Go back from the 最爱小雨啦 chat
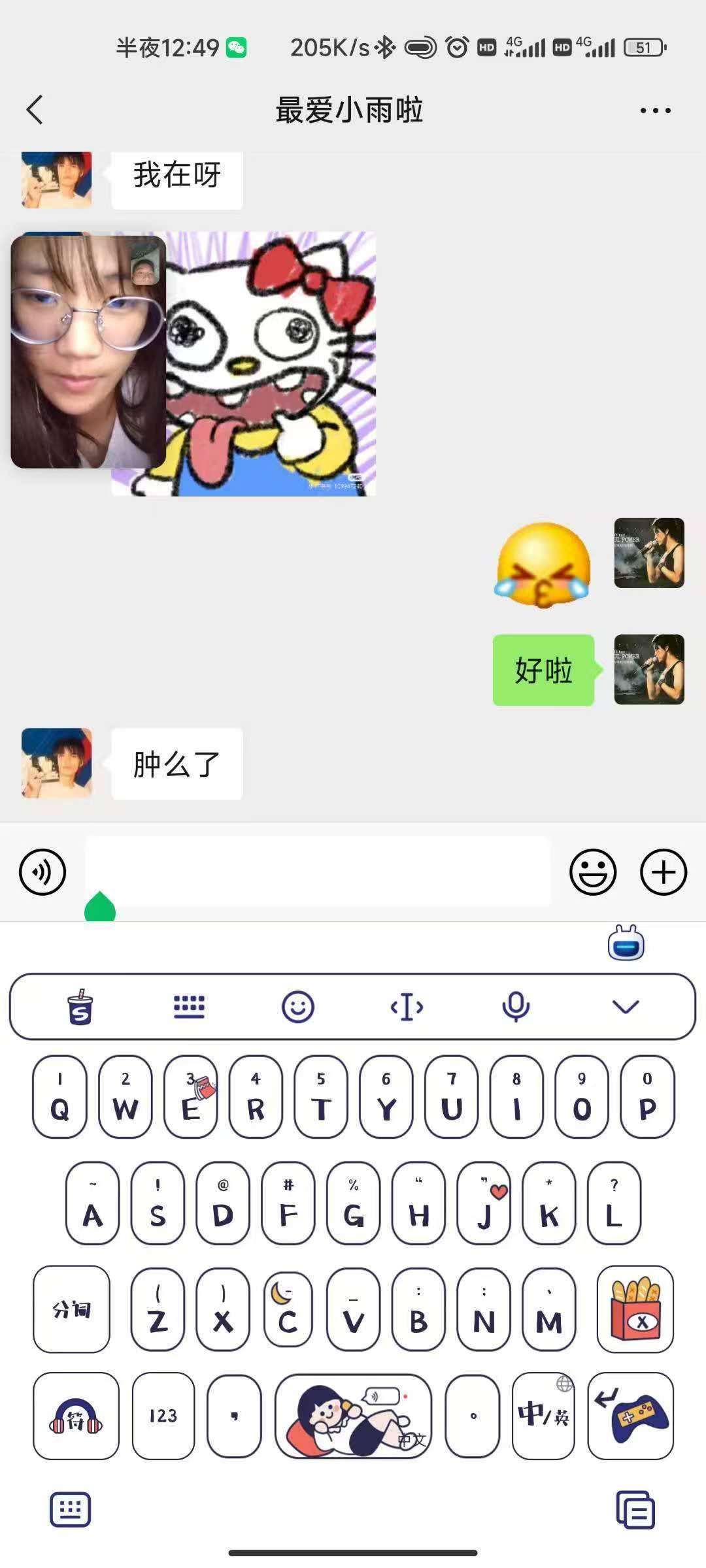706x1568 pixels. (35, 110)
